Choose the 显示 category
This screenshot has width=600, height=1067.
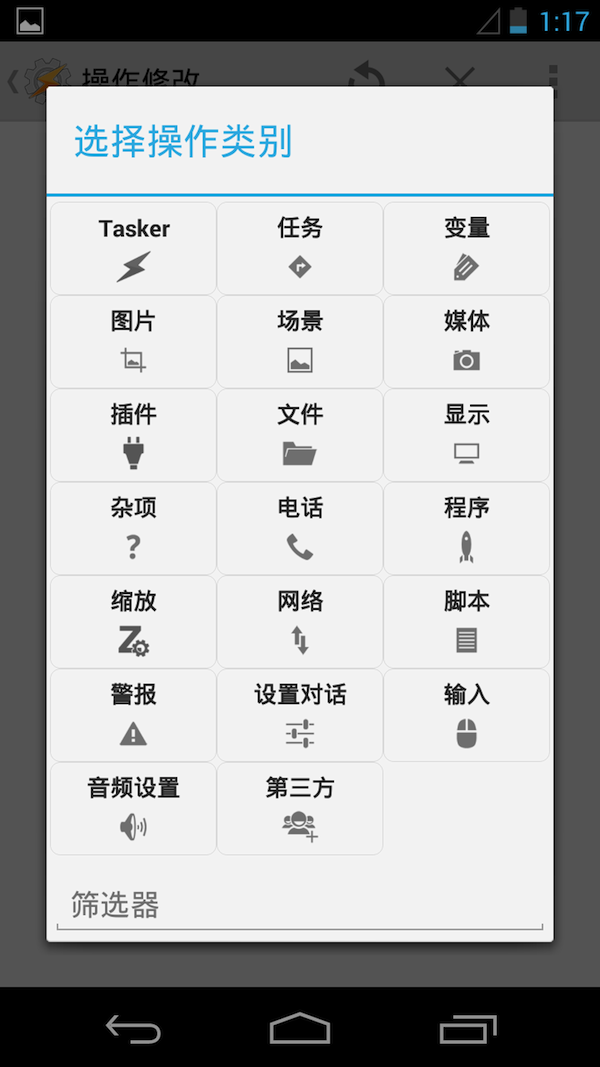(x=466, y=434)
